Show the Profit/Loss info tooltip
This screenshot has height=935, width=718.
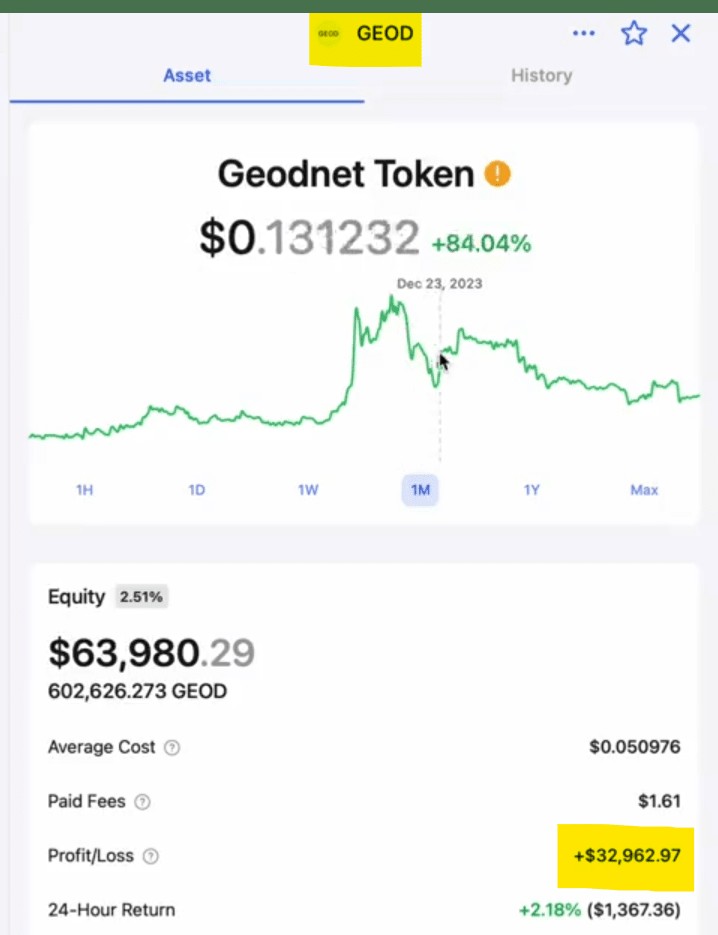pyautogui.click(x=151, y=856)
